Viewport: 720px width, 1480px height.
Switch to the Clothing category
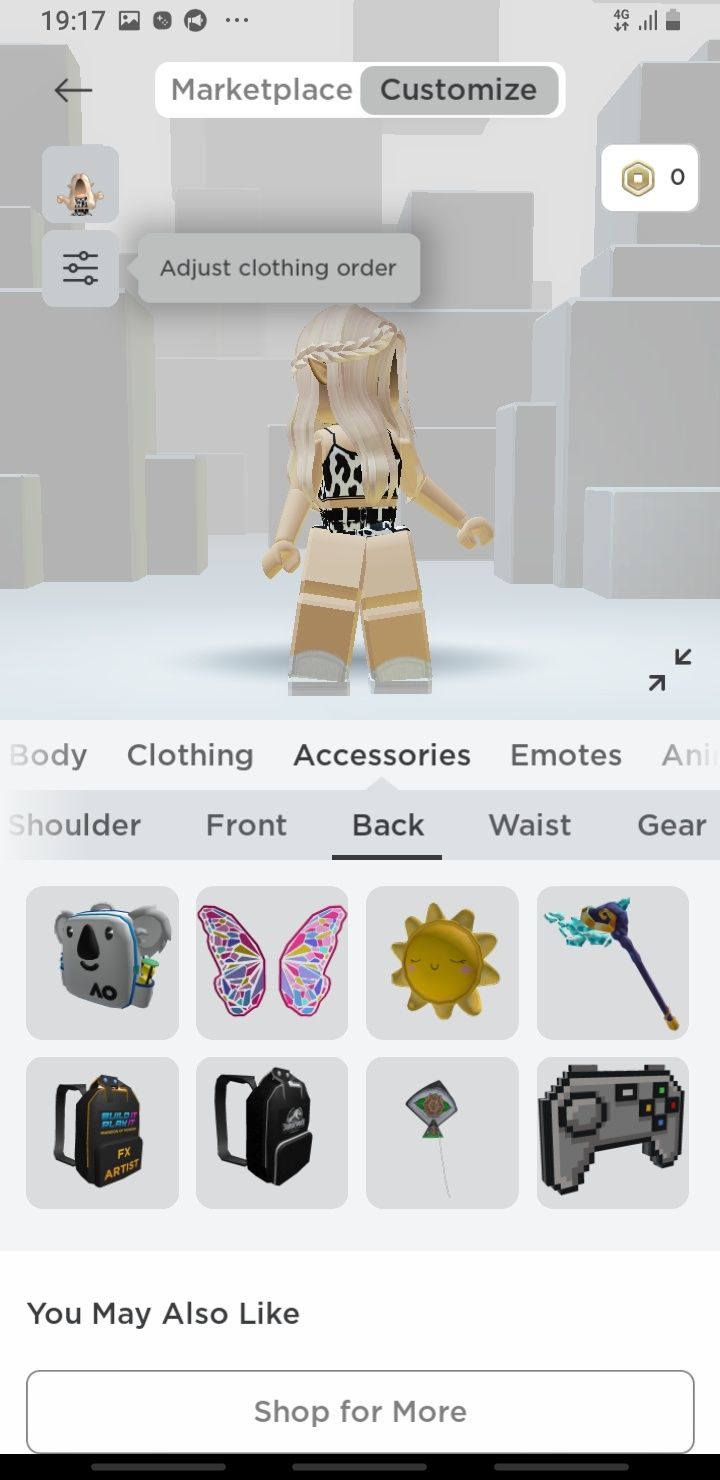click(190, 755)
